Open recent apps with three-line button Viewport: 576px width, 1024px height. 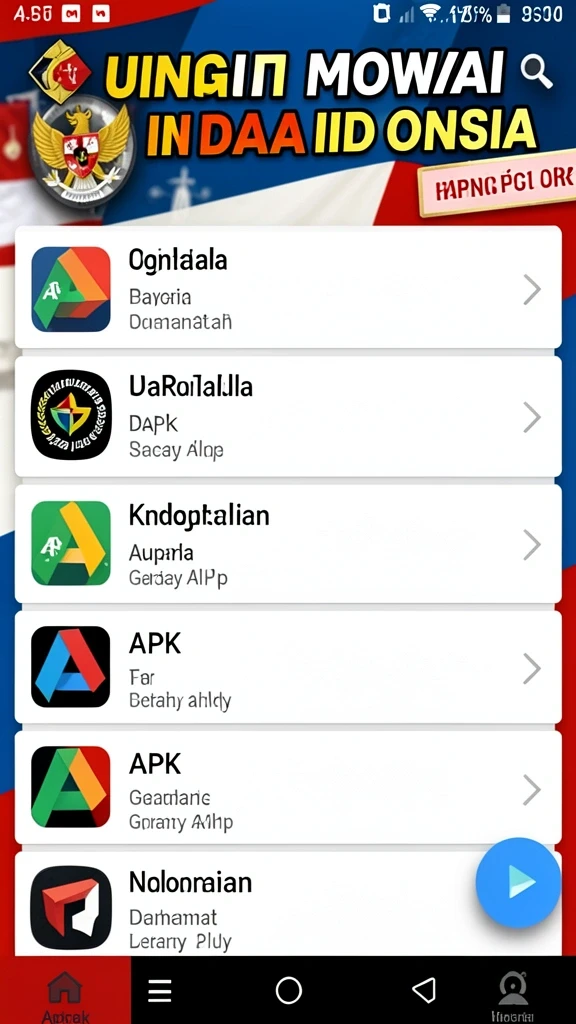(x=159, y=991)
